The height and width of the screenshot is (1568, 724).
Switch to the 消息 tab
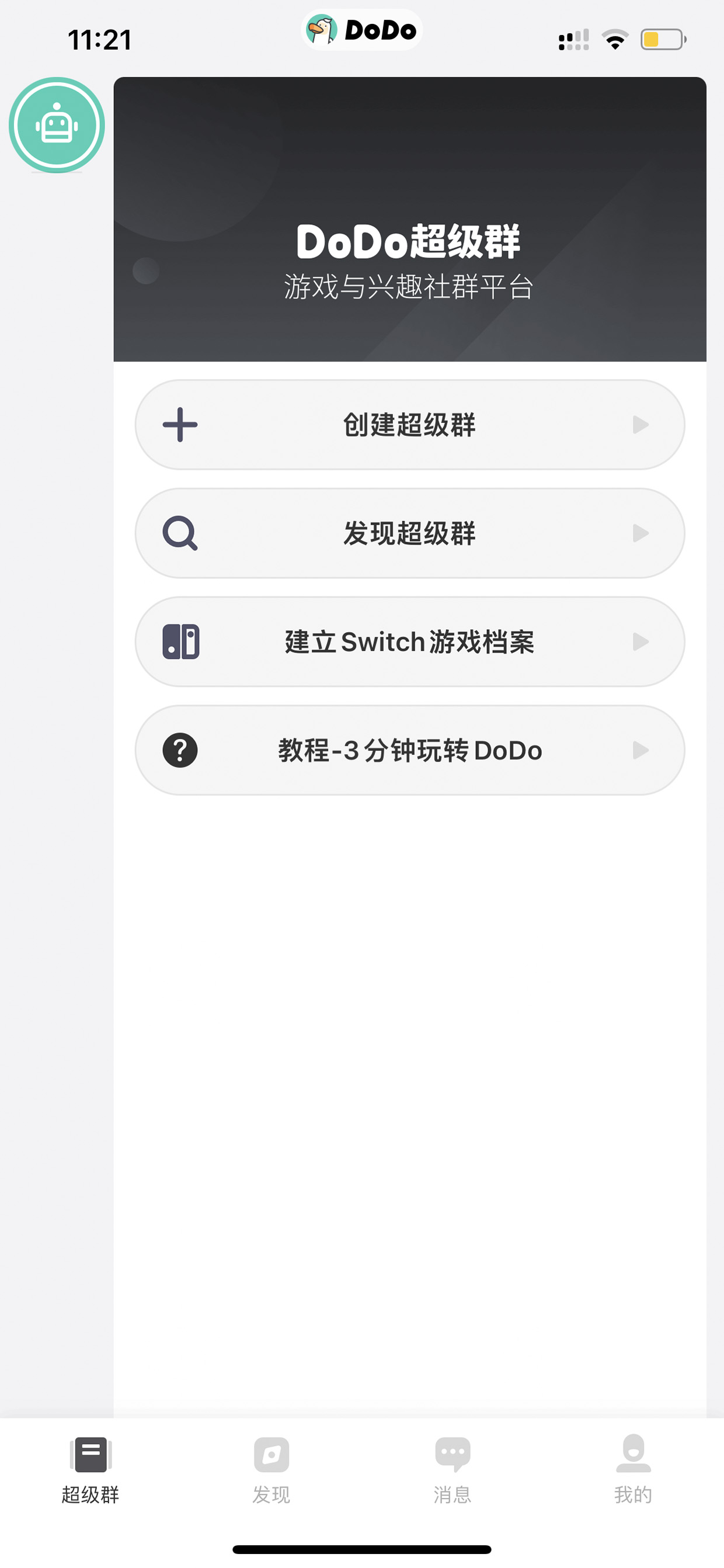click(452, 1469)
